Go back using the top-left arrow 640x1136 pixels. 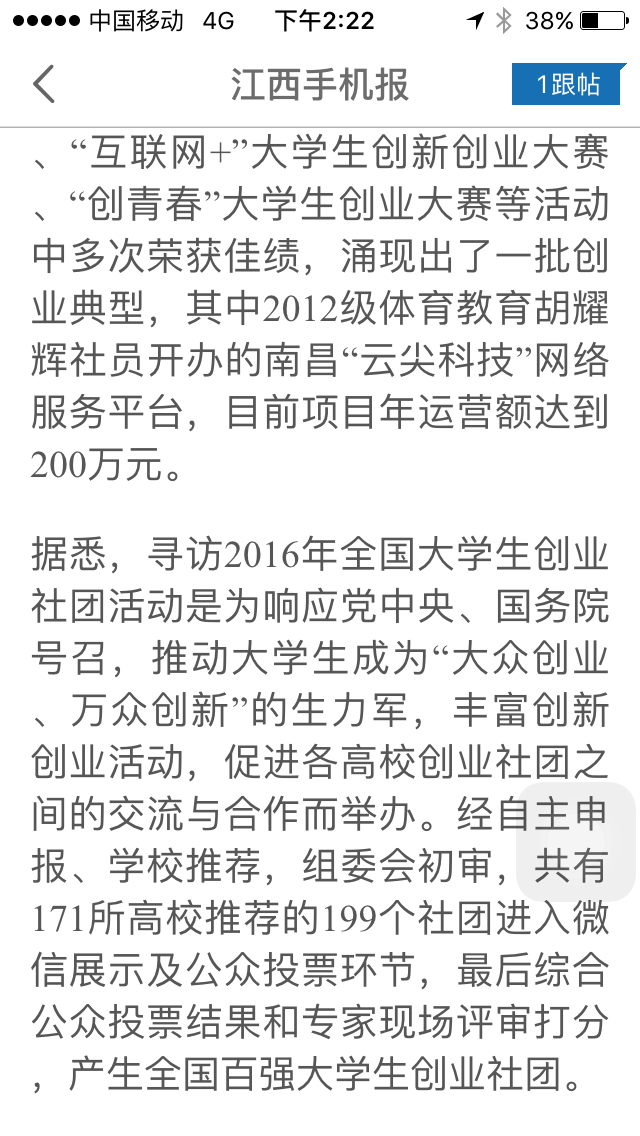44,85
